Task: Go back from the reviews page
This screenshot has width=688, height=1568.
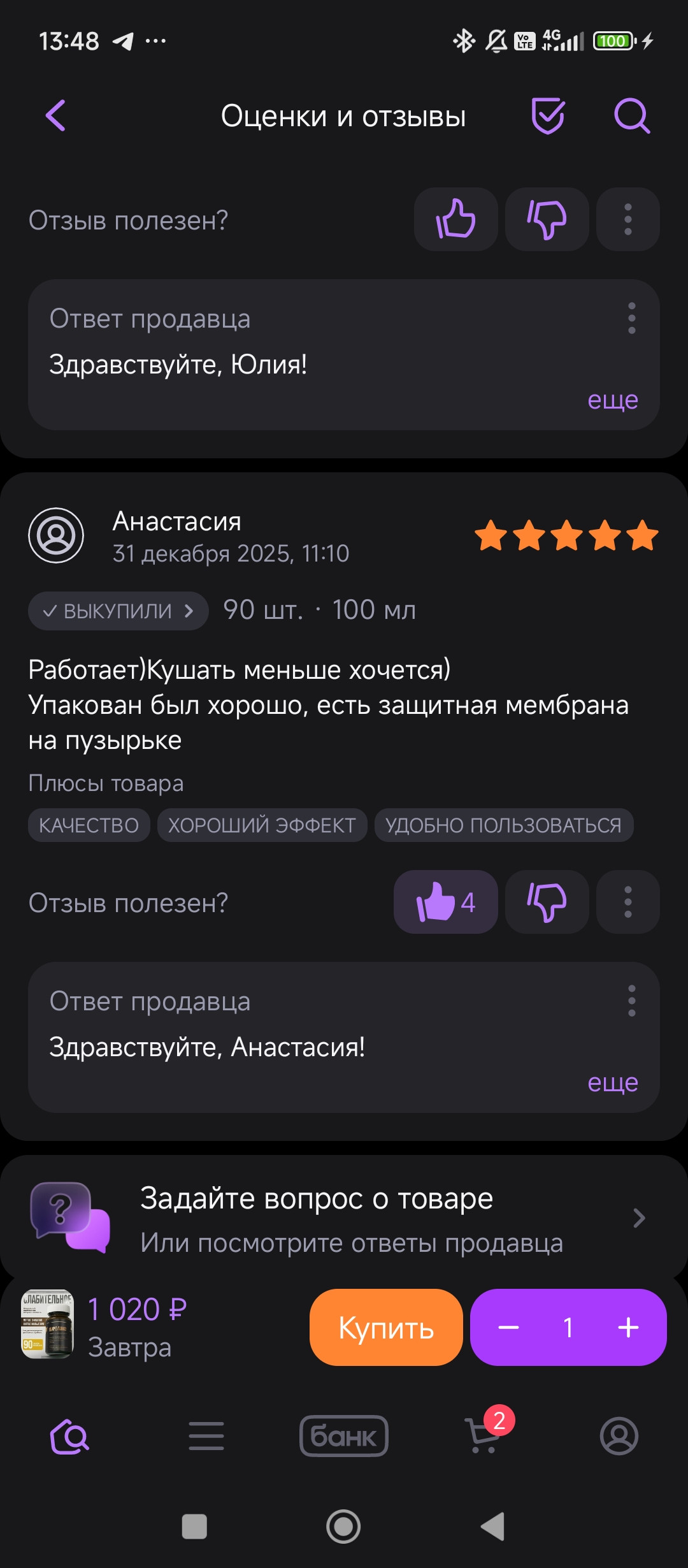Action: (x=56, y=116)
